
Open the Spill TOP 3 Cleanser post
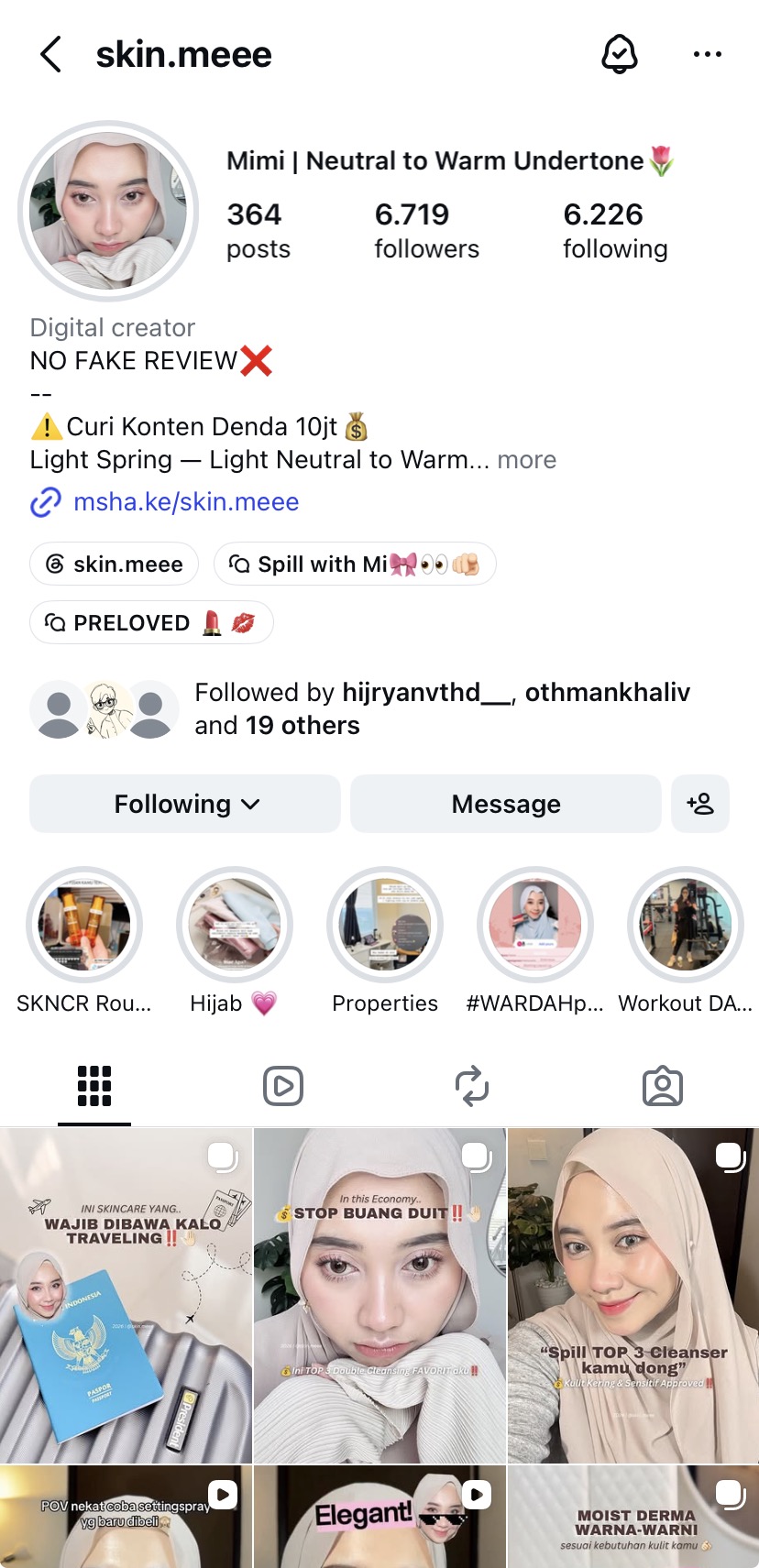(x=633, y=1296)
